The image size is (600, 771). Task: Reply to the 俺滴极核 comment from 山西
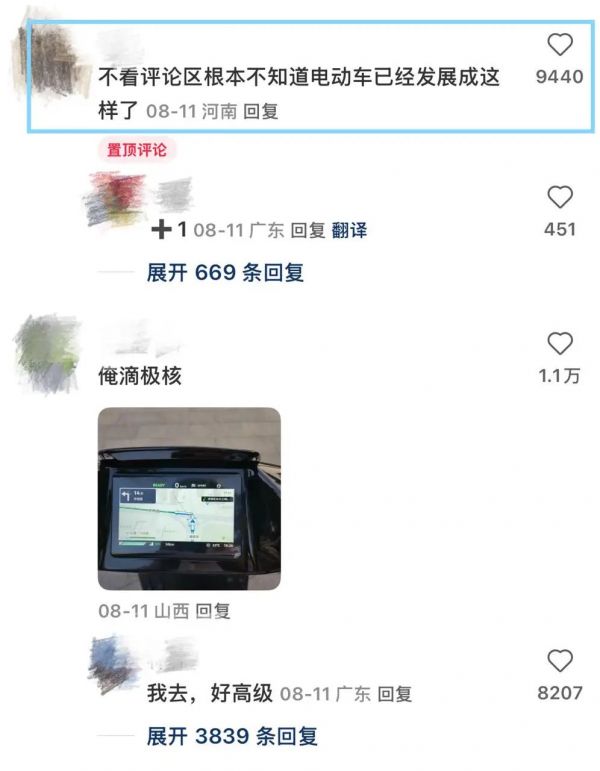pos(212,610)
